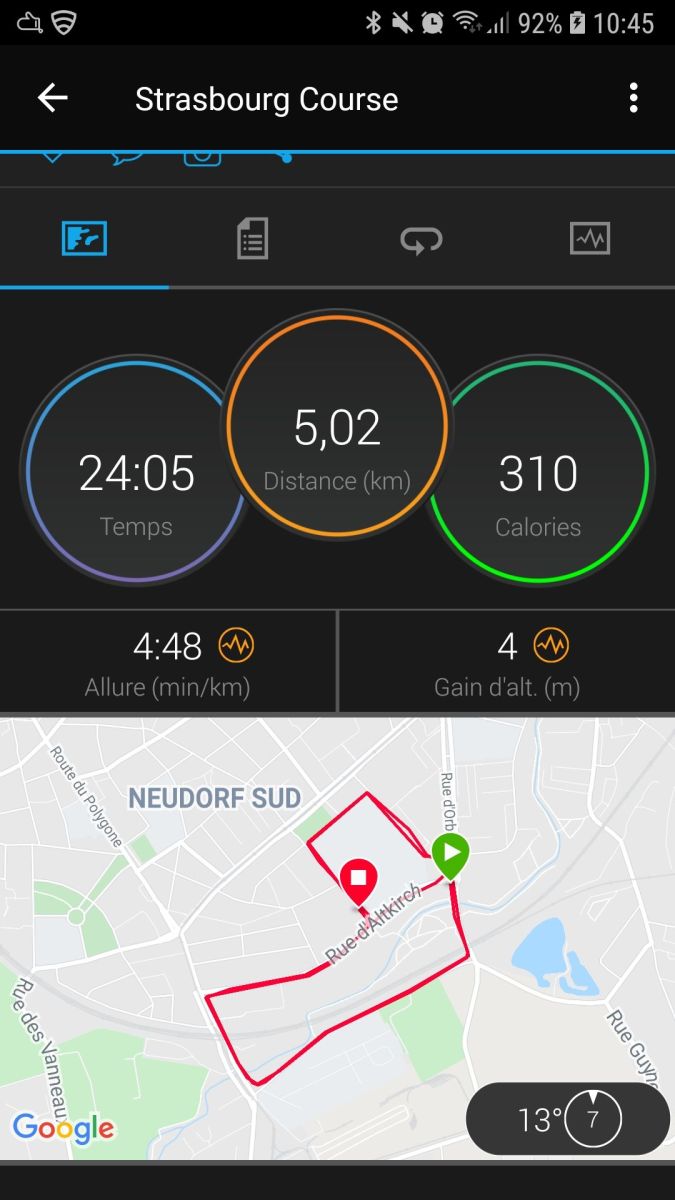The image size is (675, 1200).
Task: Open the elevation gain chart icon
Action: click(551, 646)
